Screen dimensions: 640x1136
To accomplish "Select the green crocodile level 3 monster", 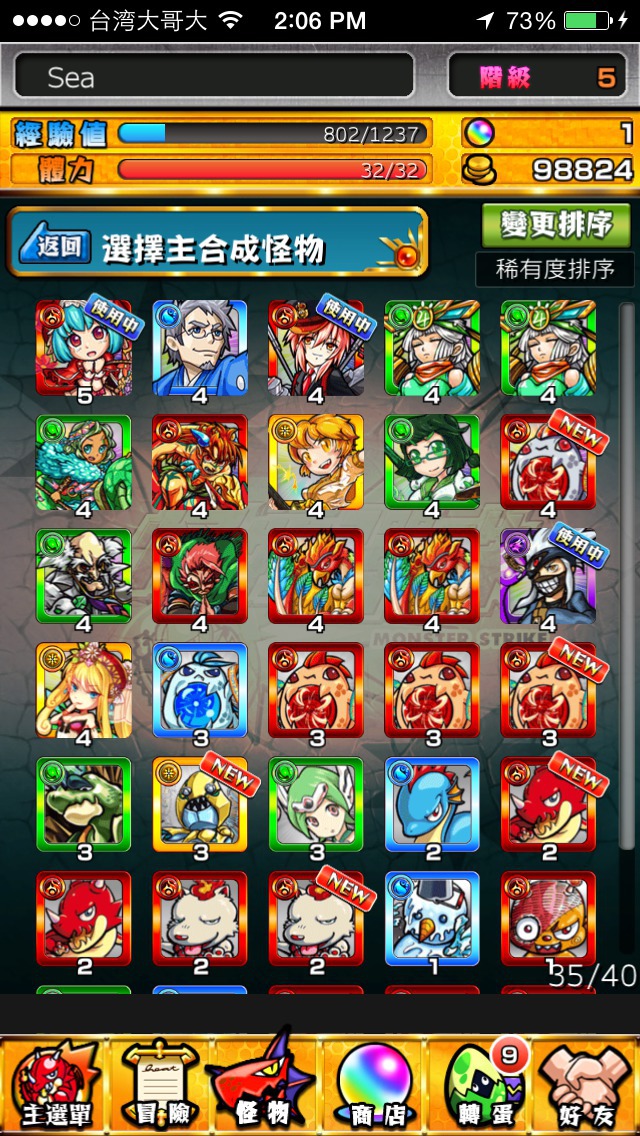I will [x=83, y=806].
